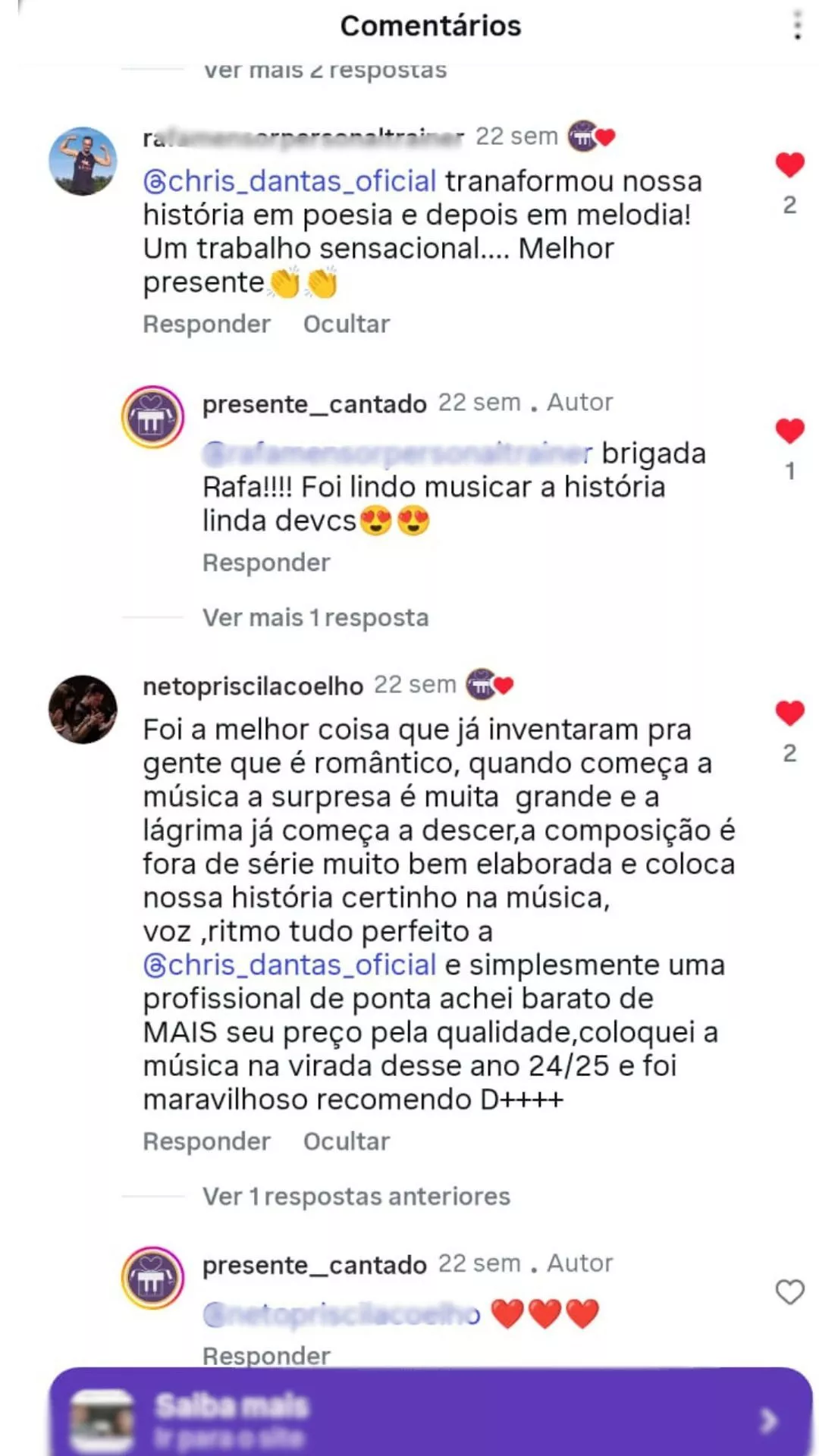Hide the personal trainer's comment

click(347, 325)
